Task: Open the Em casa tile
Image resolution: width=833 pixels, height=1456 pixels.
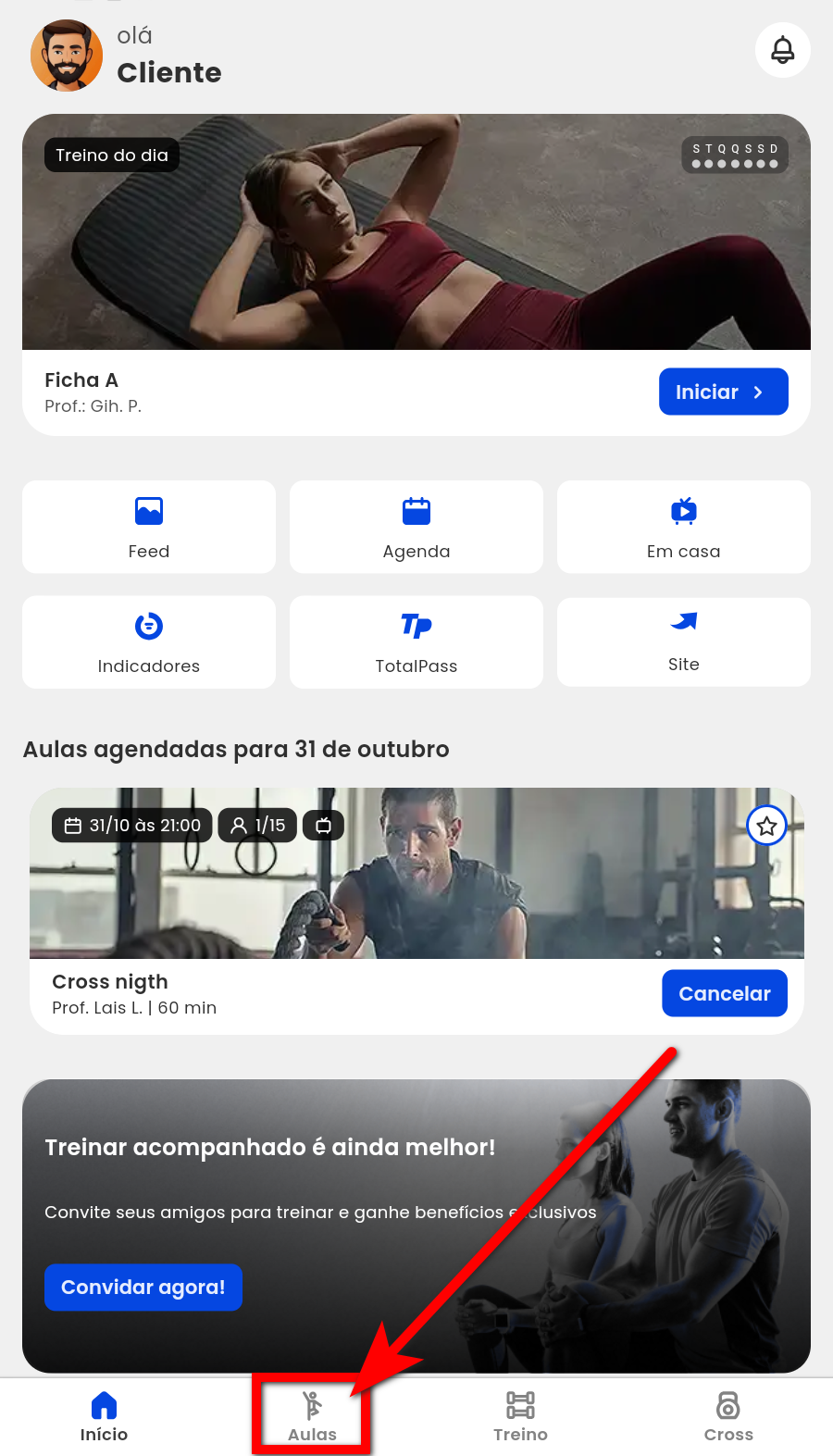Action: click(683, 527)
